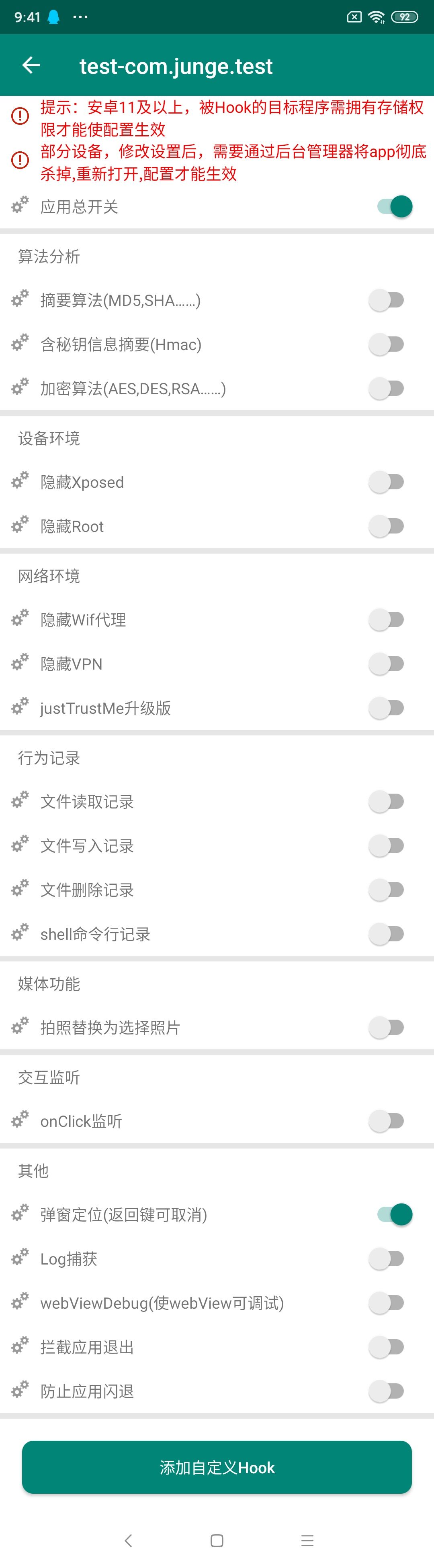Image resolution: width=434 pixels, height=1568 pixels.
Task: Turn on Log捕获
Action: coord(387,1258)
